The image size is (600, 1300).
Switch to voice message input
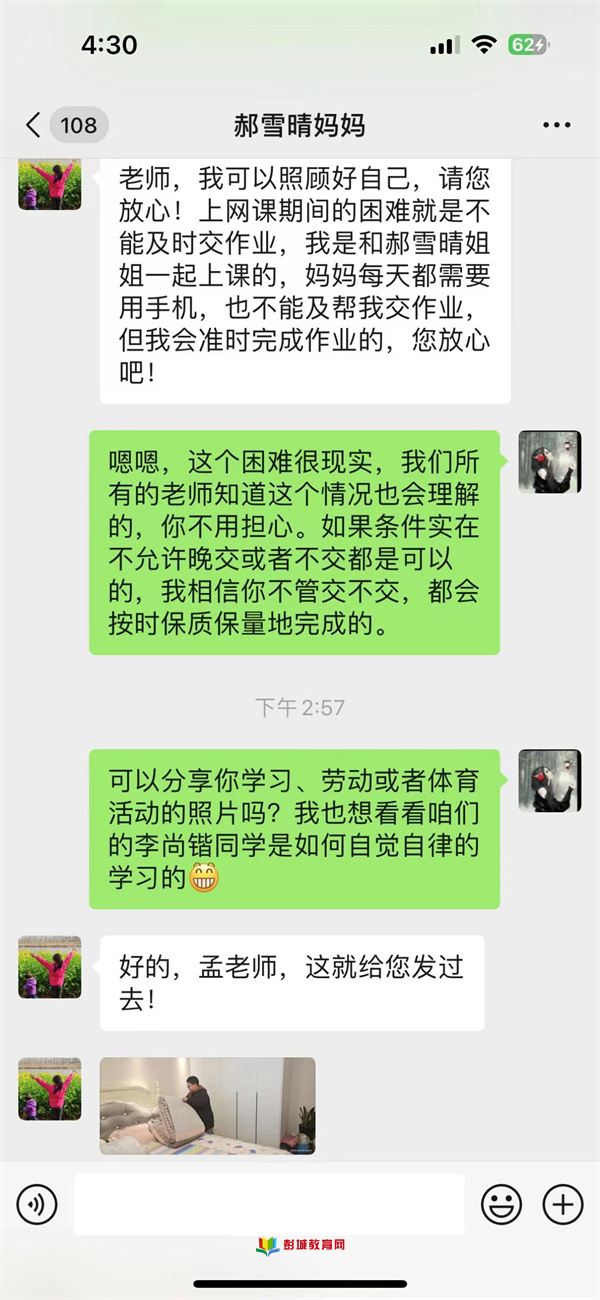37,1205
